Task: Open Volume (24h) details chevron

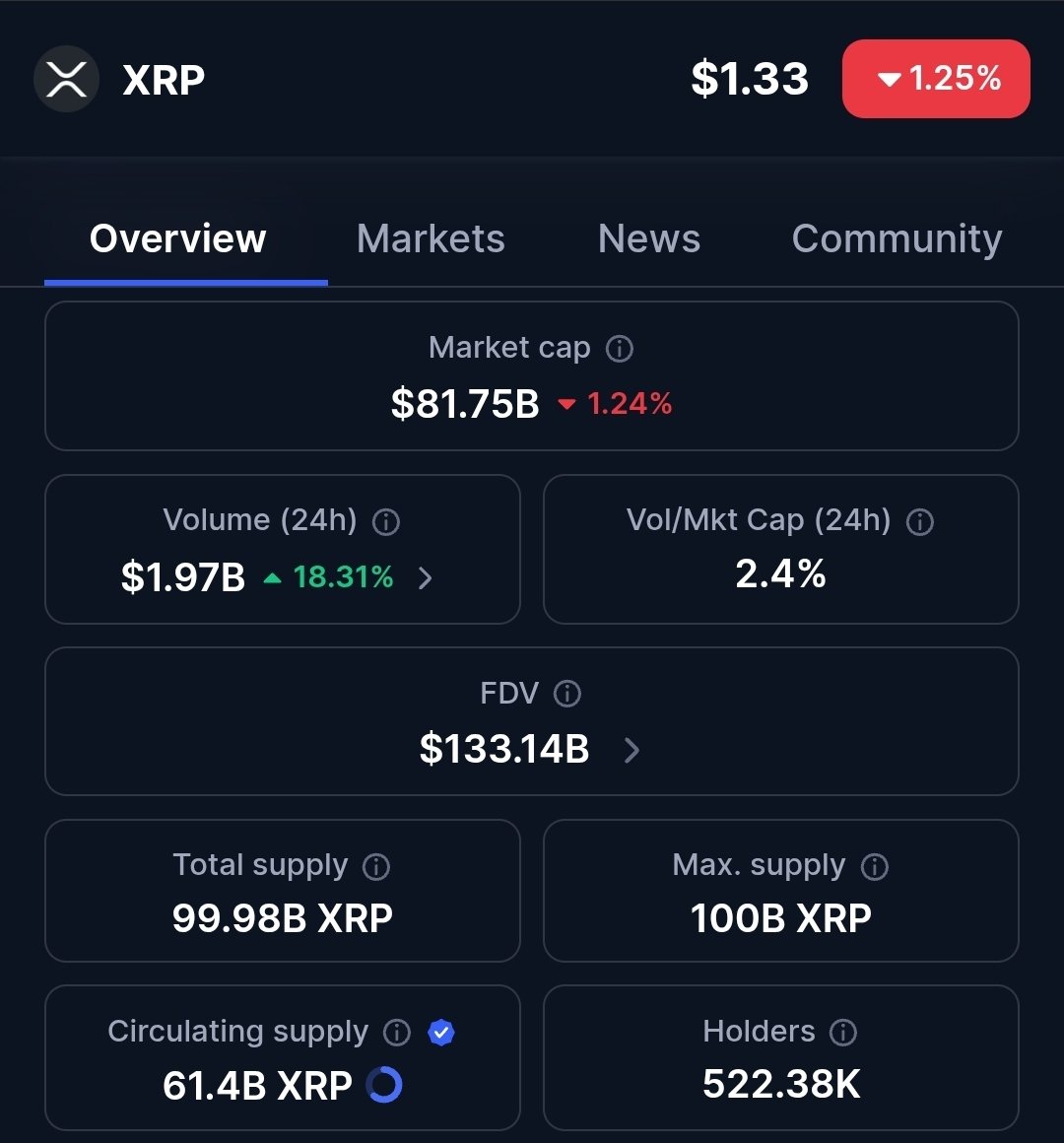Action: (x=426, y=577)
